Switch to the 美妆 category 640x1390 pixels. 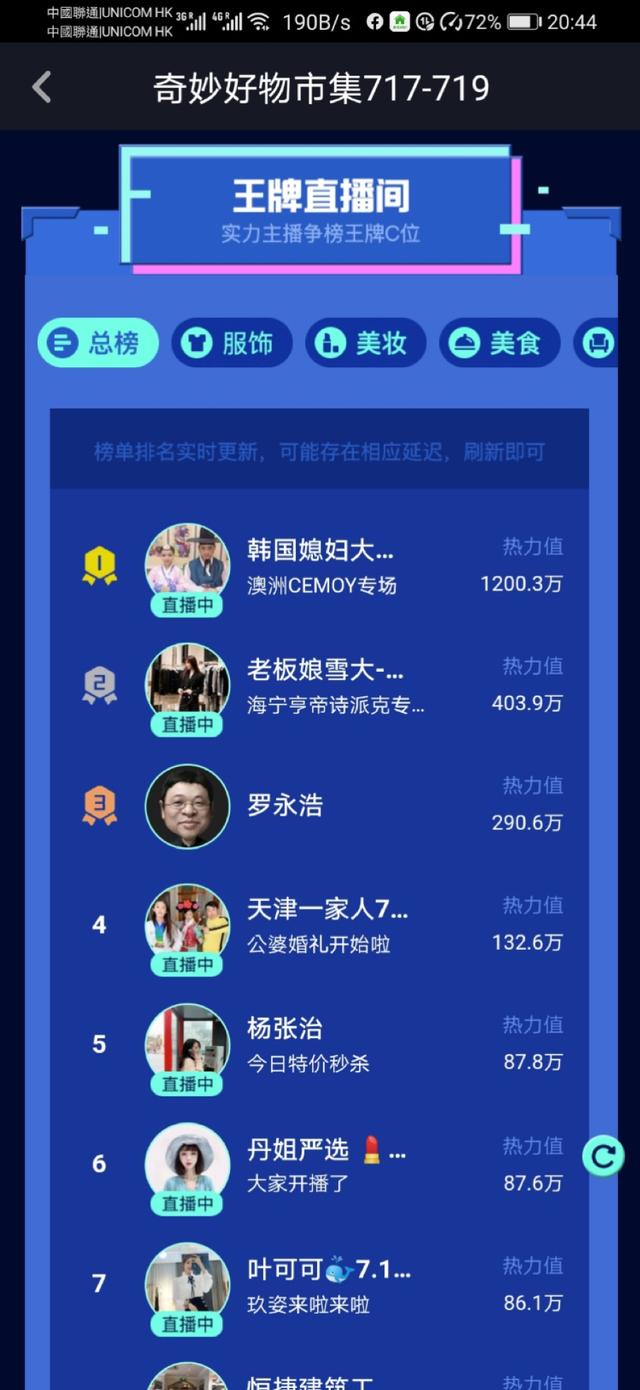[x=365, y=344]
